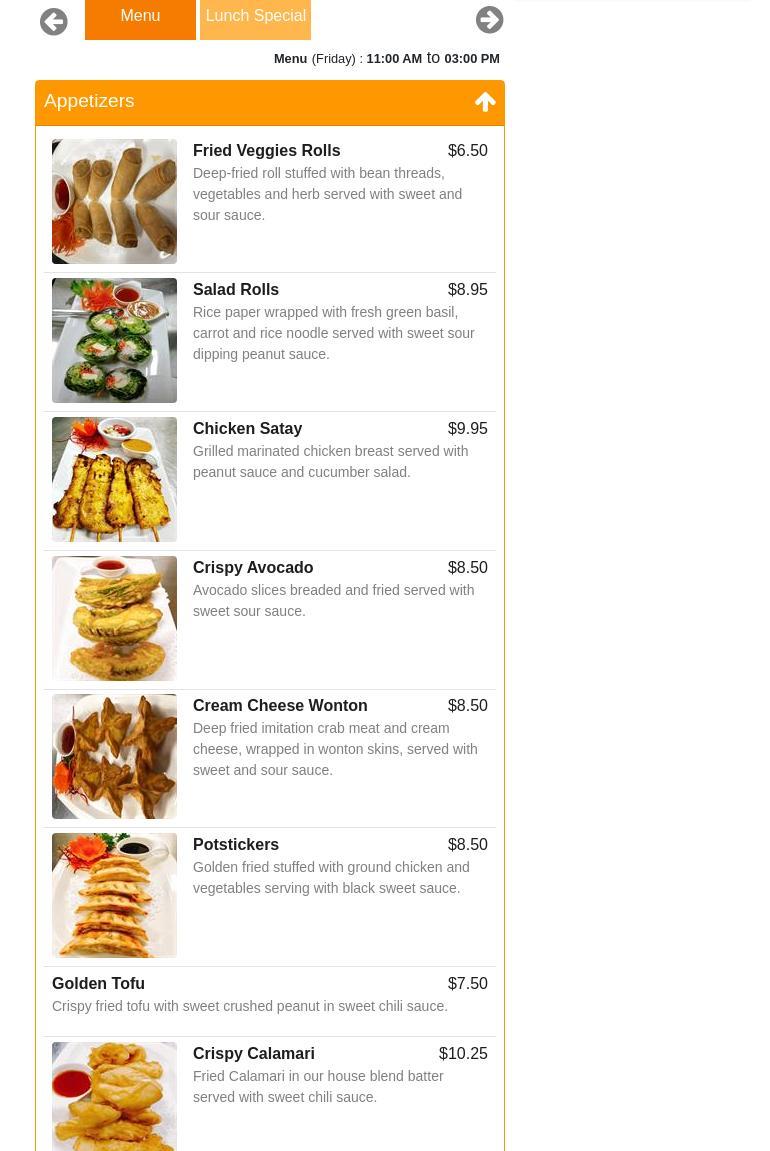Select Cream Cheese Wonton

click(x=279, y=706)
